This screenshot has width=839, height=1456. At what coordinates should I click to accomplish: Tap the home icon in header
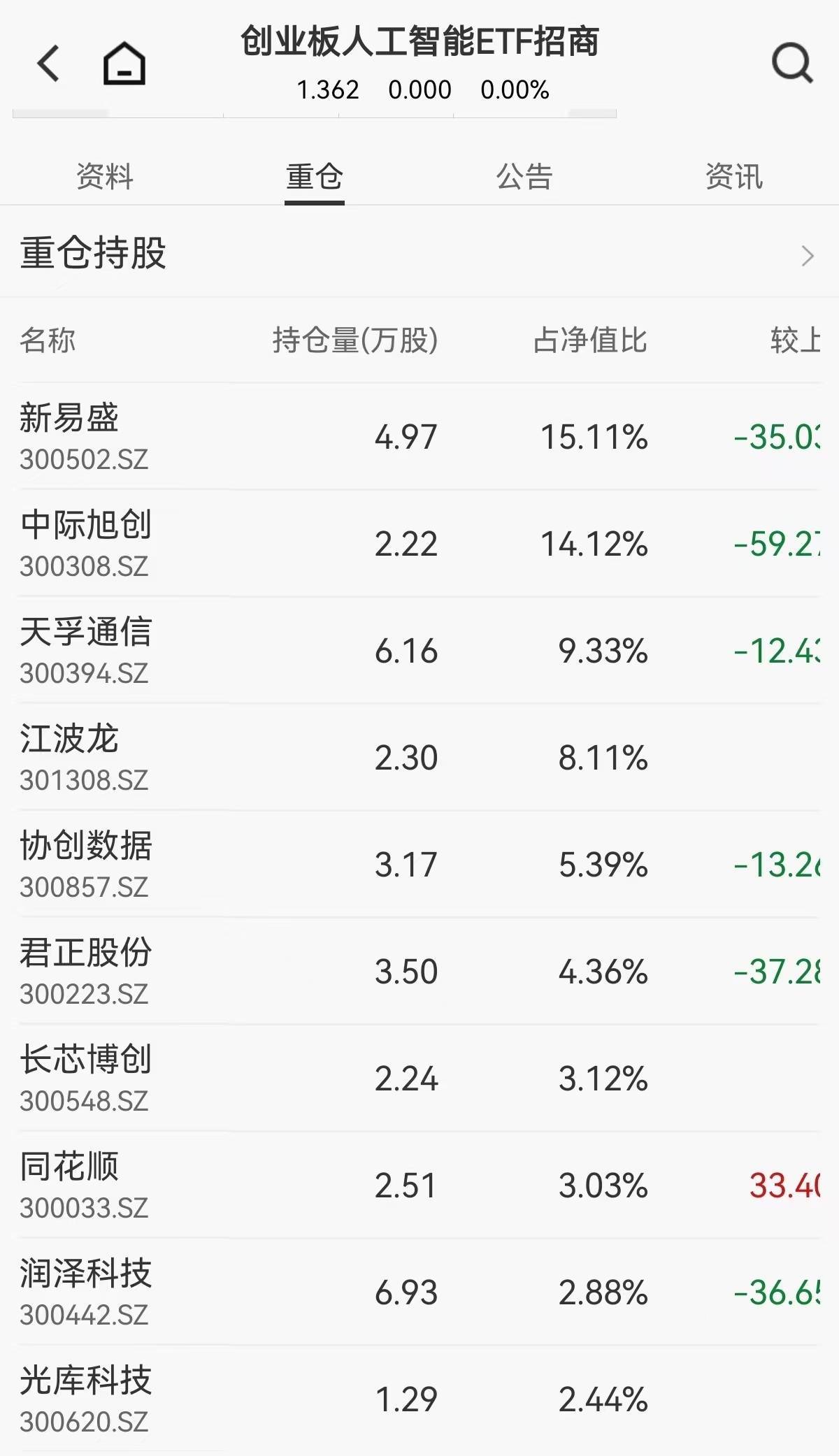pos(124,64)
